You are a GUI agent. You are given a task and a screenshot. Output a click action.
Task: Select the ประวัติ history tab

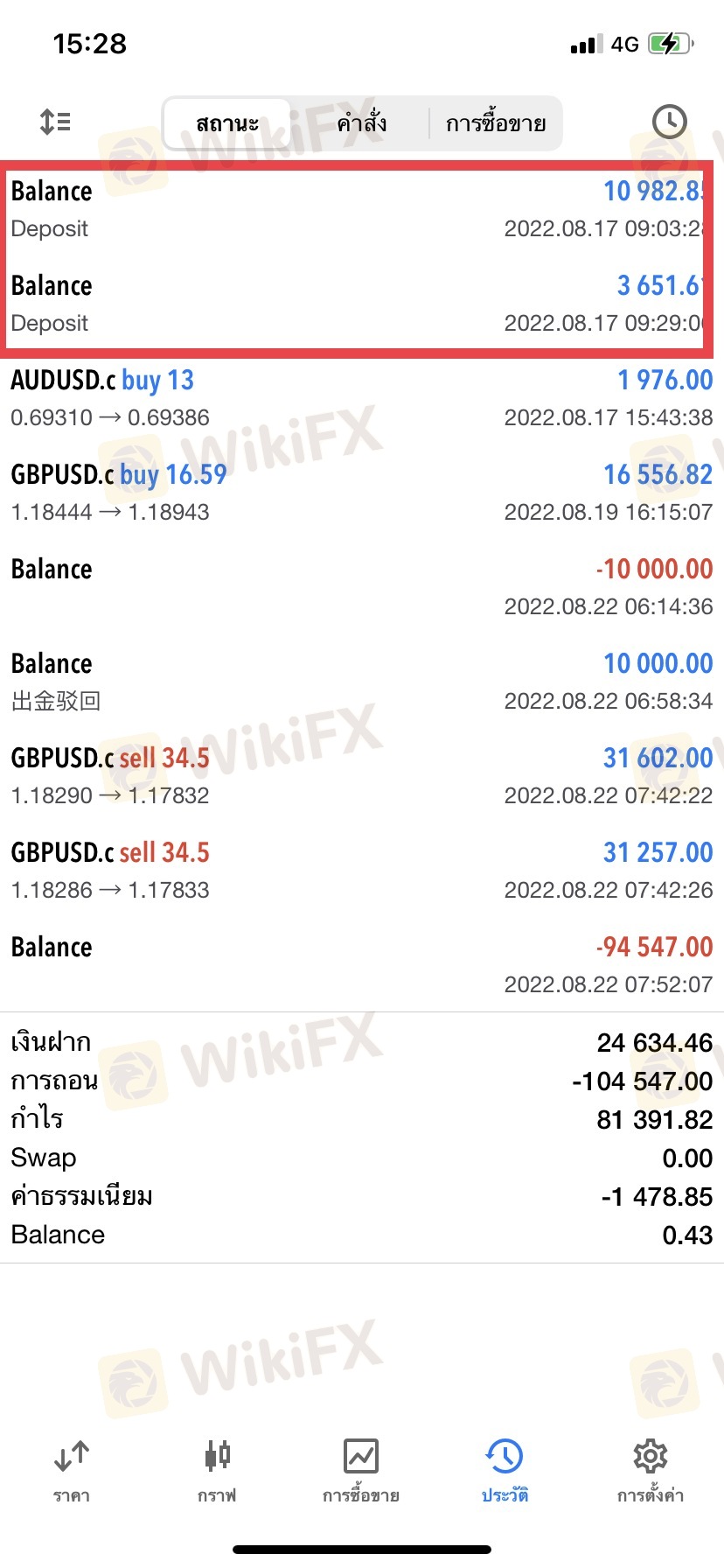[505, 1471]
